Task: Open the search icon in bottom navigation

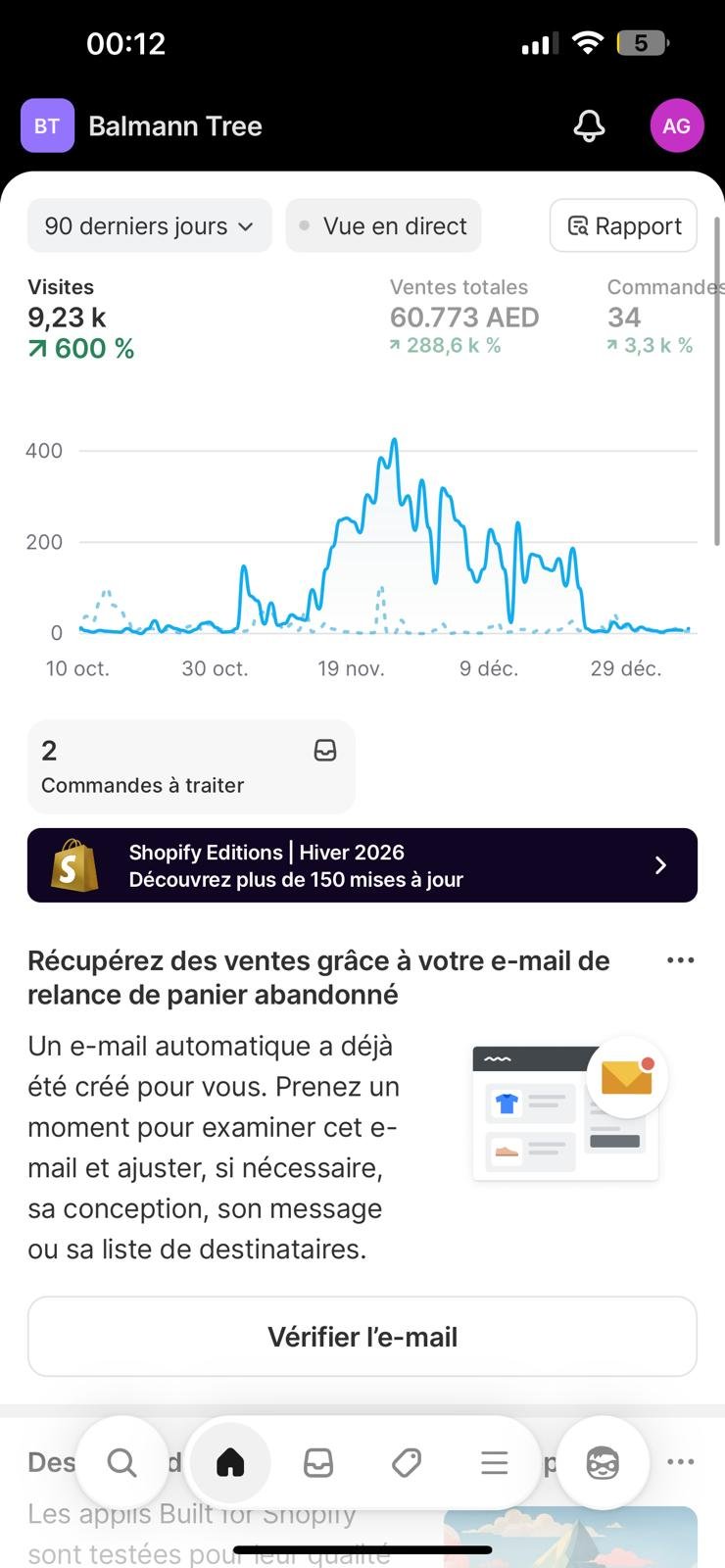Action: pyautogui.click(x=122, y=1462)
